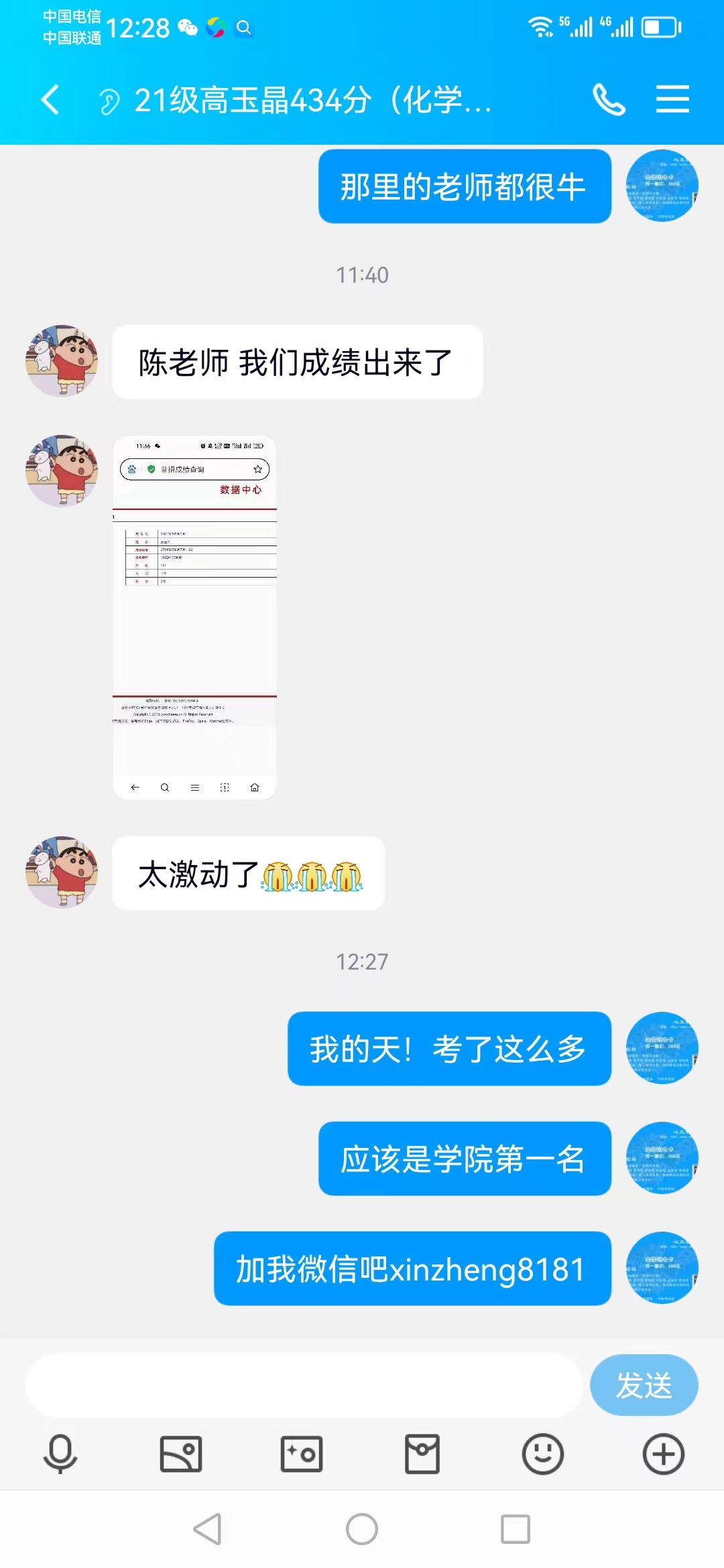Tap the 发送 send button
This screenshot has width=724, height=1568.
[x=644, y=1384]
